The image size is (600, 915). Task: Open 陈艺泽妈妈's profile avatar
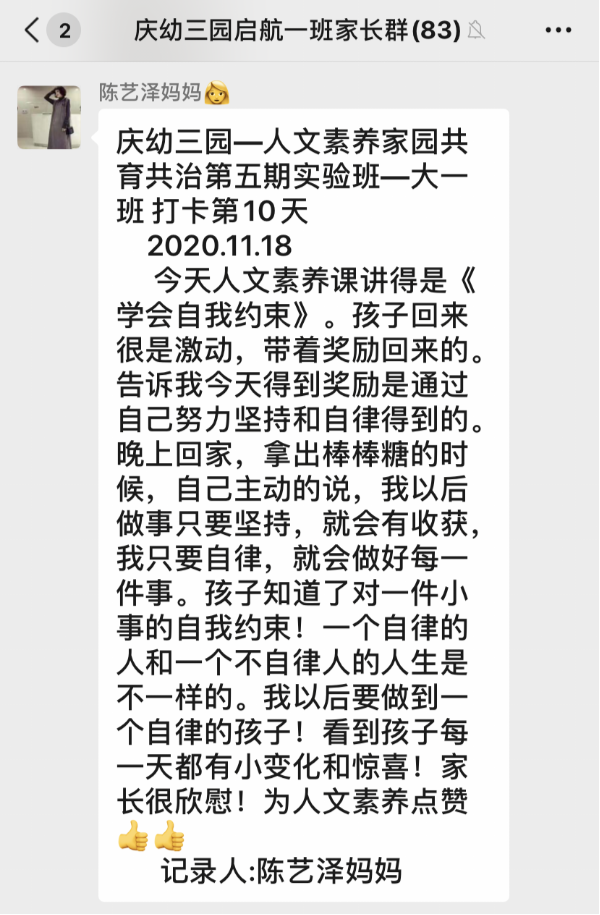48,116
